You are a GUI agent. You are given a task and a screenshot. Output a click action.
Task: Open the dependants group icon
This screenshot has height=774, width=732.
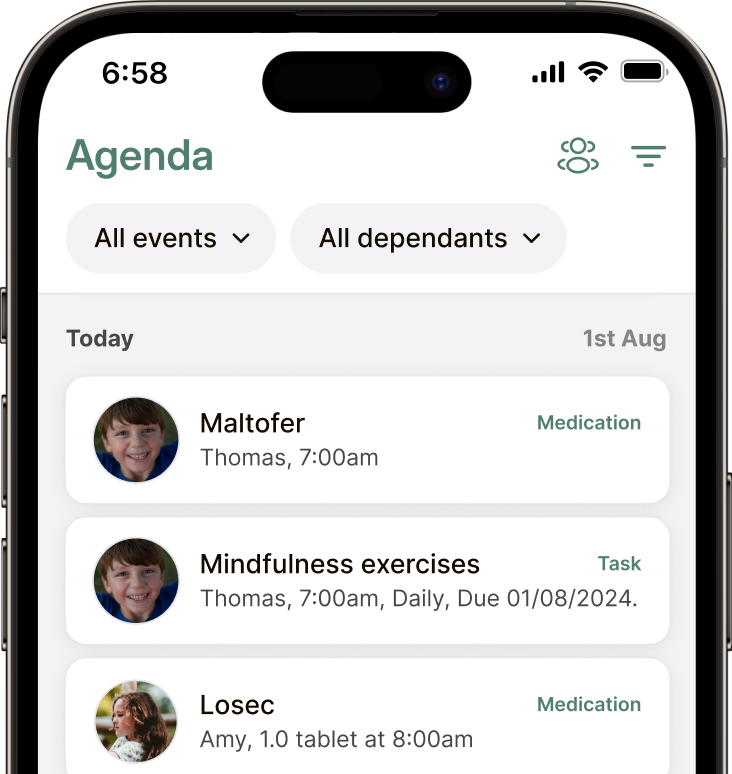coord(578,156)
